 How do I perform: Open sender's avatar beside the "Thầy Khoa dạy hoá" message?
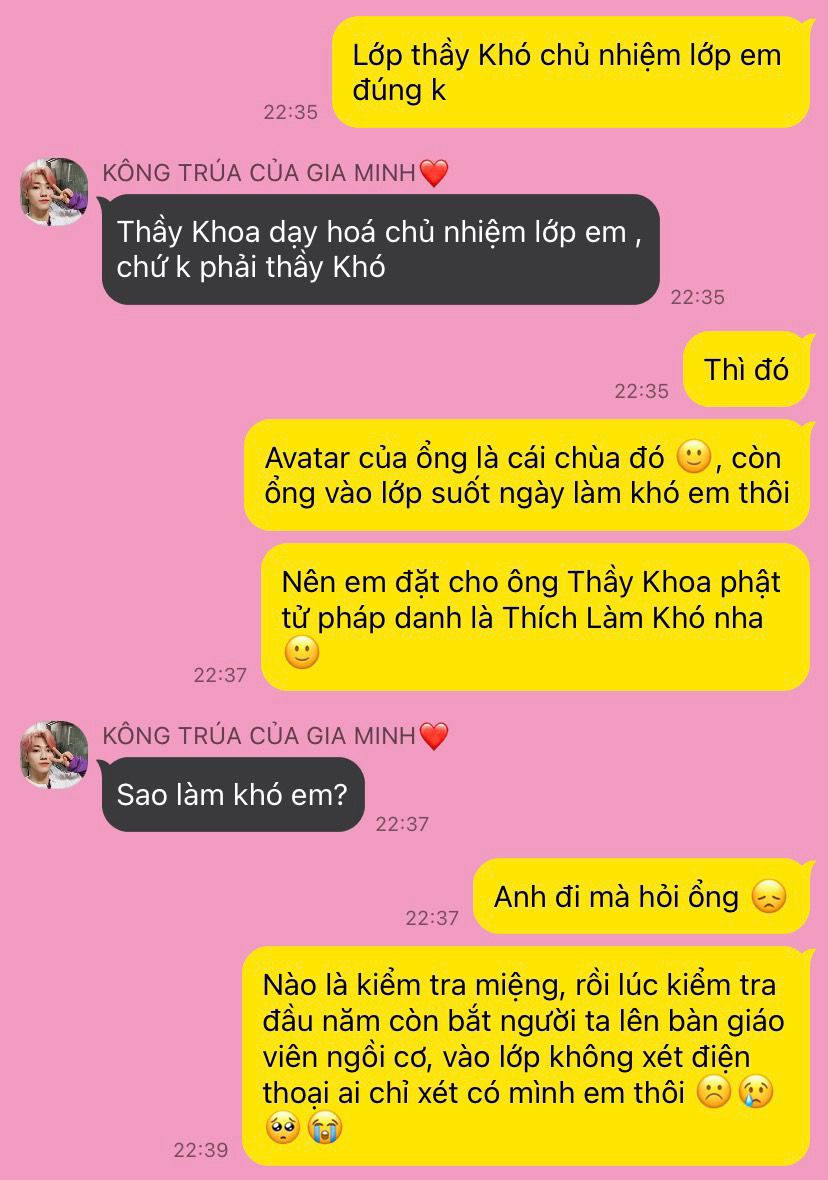click(54, 192)
